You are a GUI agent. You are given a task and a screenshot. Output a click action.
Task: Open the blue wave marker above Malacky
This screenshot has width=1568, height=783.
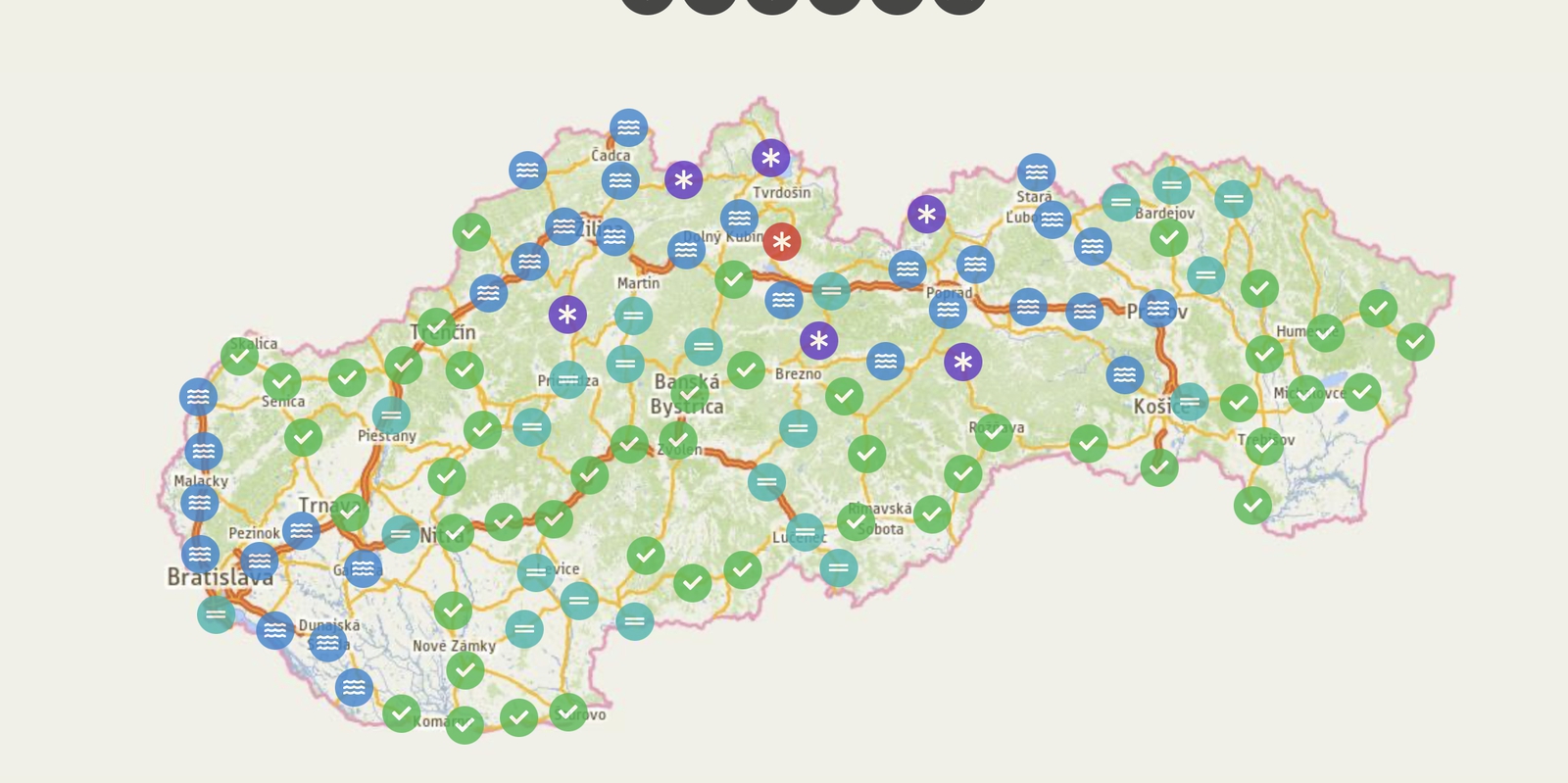(204, 452)
